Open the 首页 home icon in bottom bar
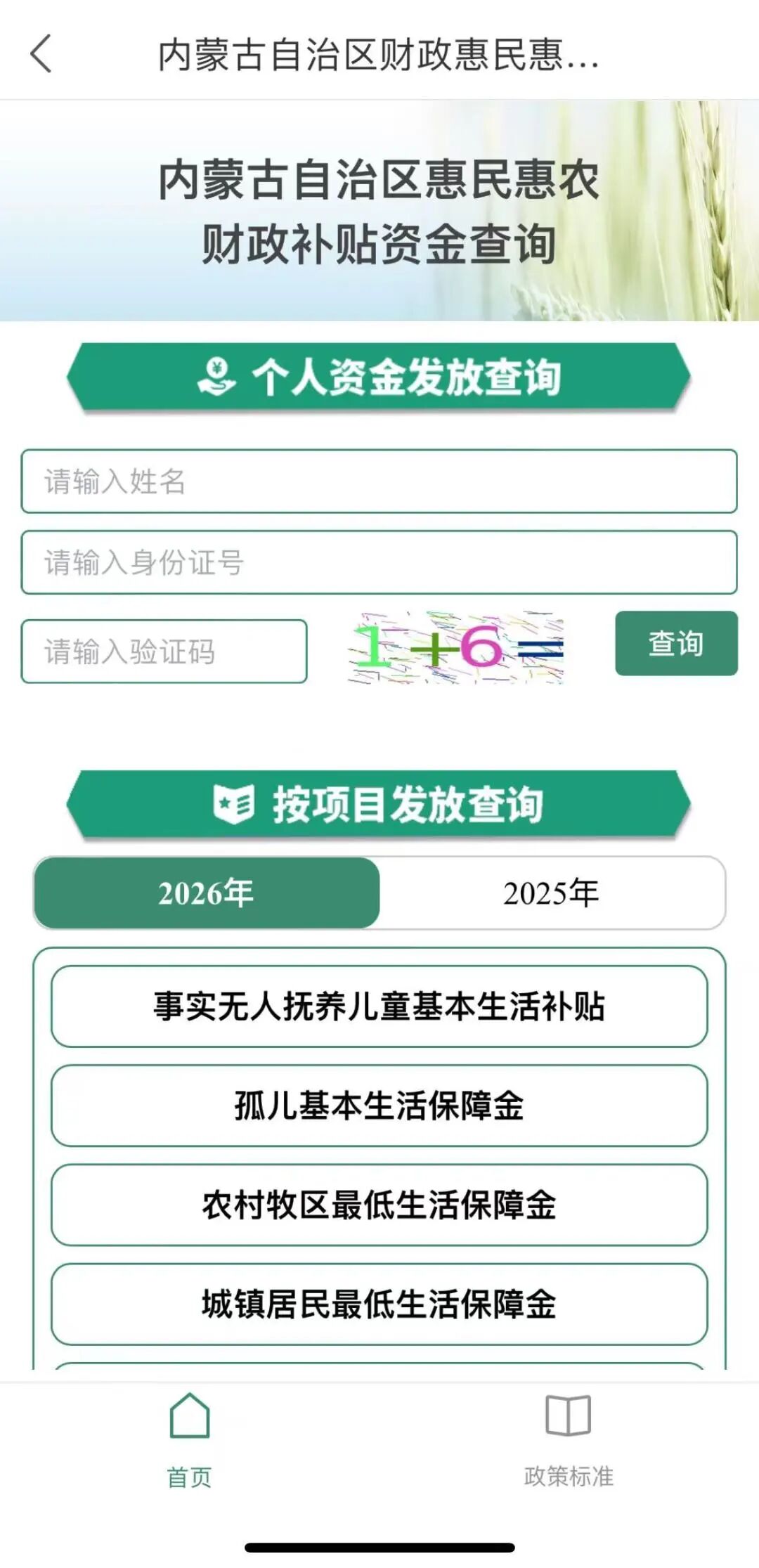Screen dimensions: 759x1568 190,1420
